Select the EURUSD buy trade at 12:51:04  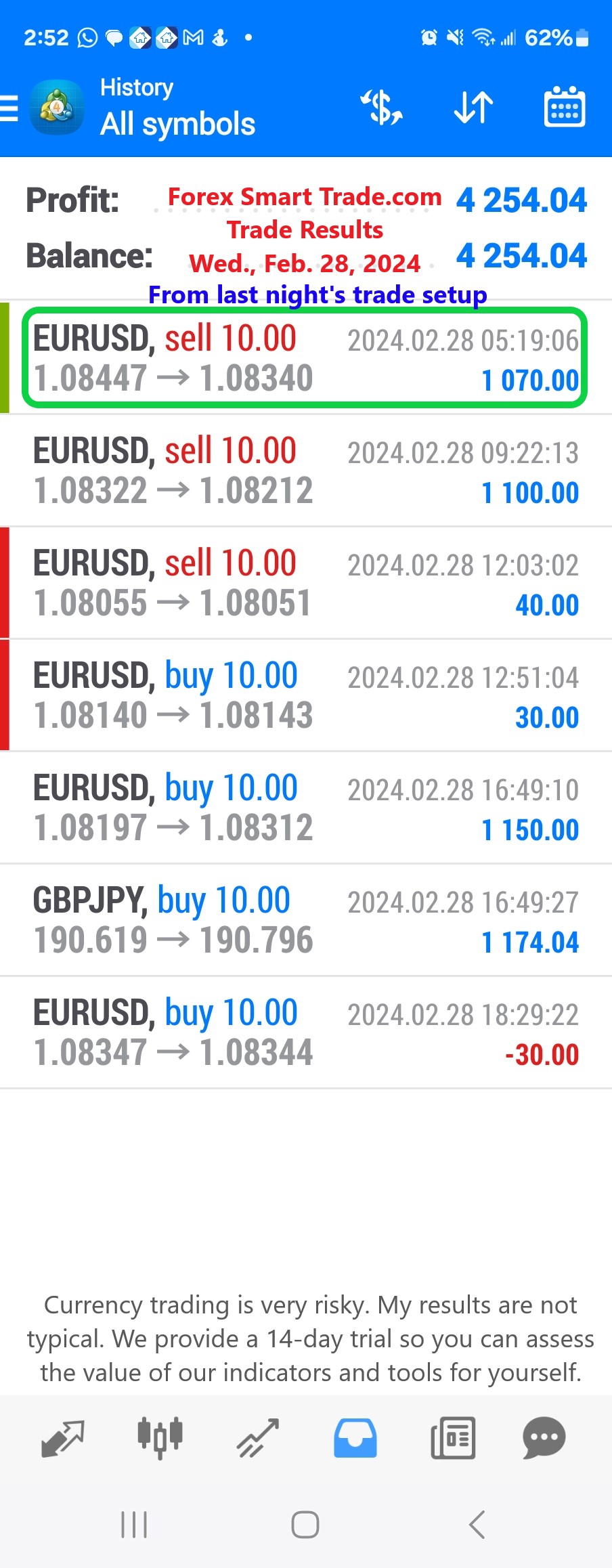[x=305, y=695]
